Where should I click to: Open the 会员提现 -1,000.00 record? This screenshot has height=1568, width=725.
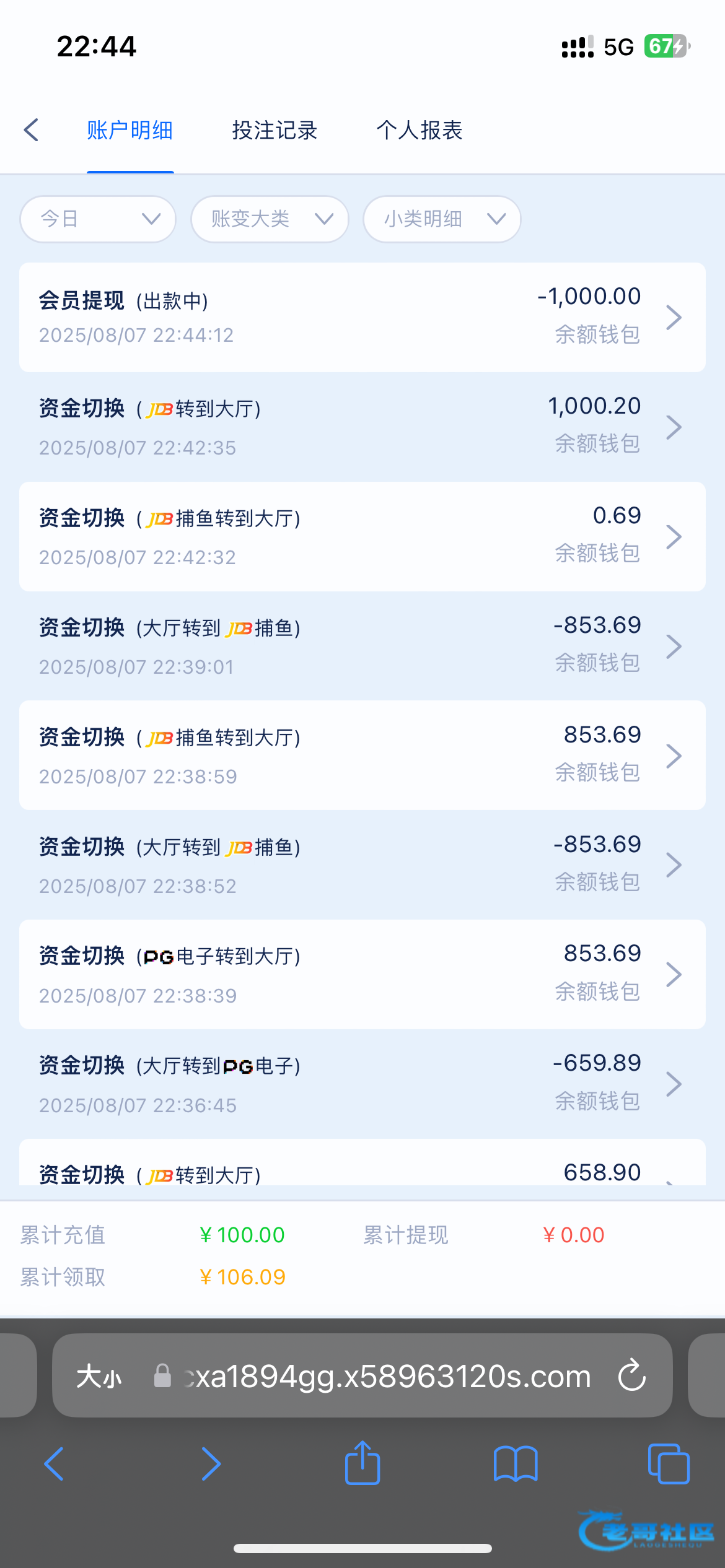362,317
